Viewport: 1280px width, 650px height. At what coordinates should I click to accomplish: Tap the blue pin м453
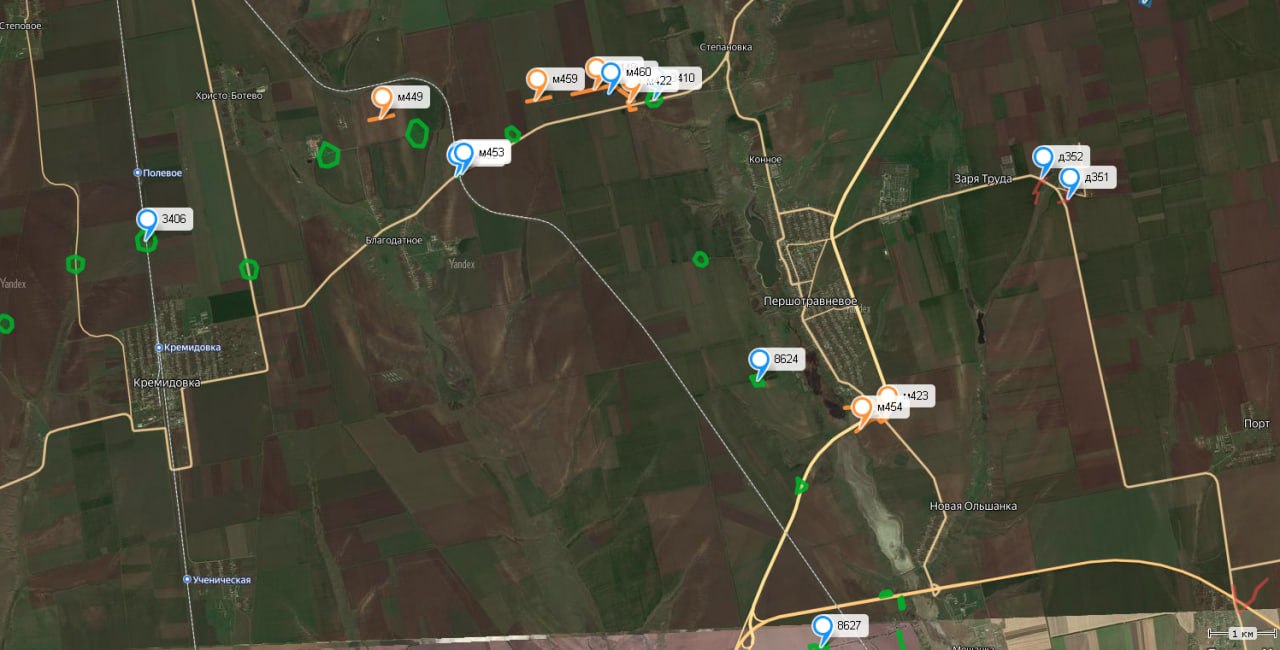click(x=463, y=154)
